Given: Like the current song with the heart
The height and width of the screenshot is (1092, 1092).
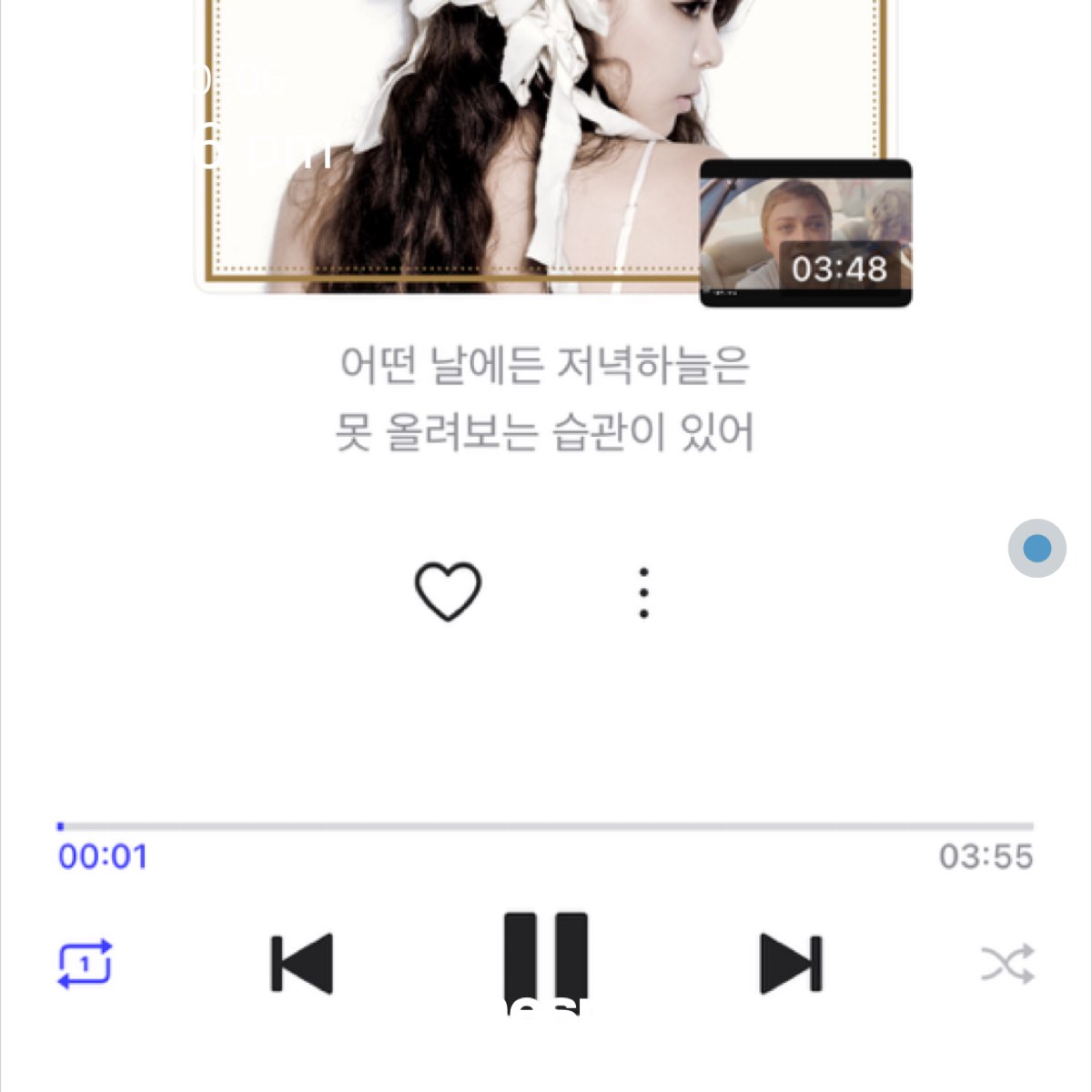Looking at the screenshot, I should (x=448, y=591).
